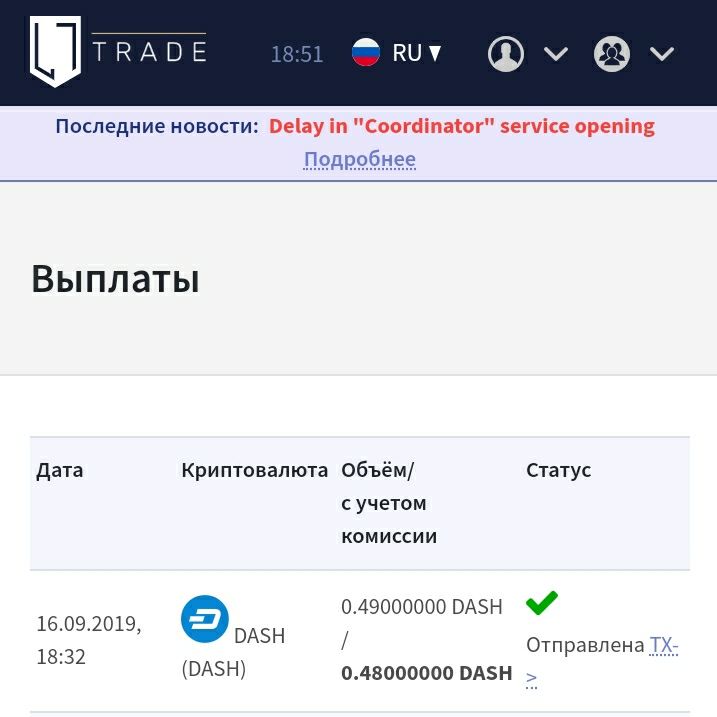Open the RU language dropdown
The width and height of the screenshot is (717, 717).
pyautogui.click(x=398, y=53)
